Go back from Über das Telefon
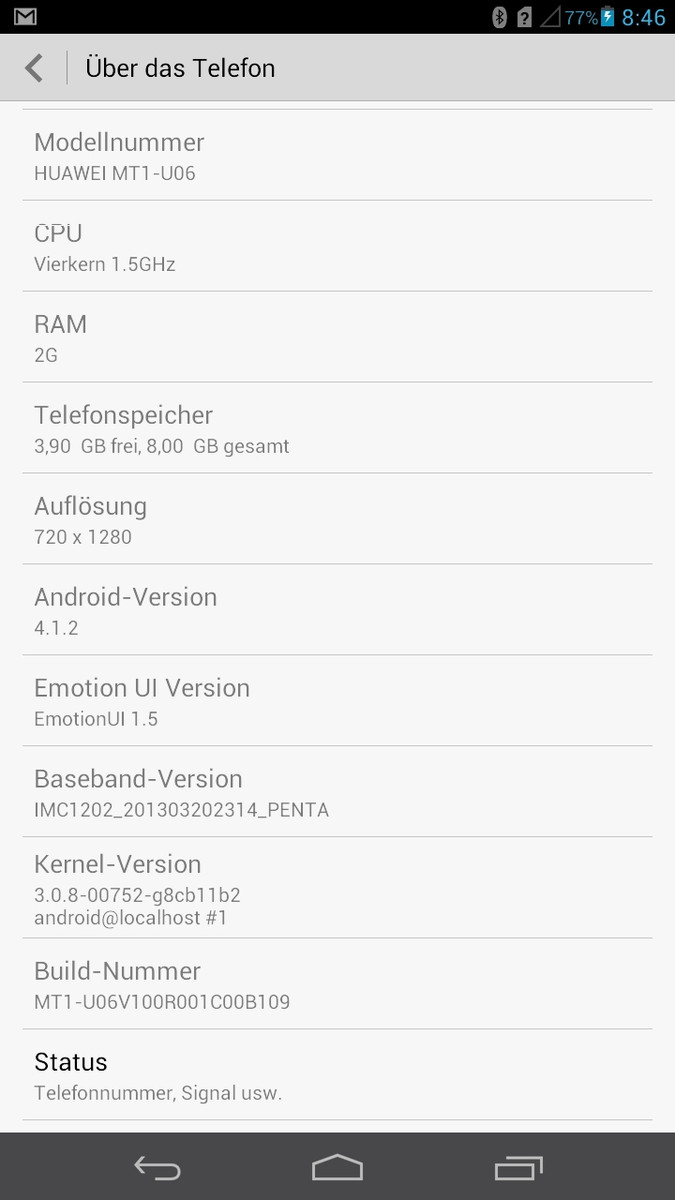The height and width of the screenshot is (1200, 675). pyautogui.click(x=35, y=68)
